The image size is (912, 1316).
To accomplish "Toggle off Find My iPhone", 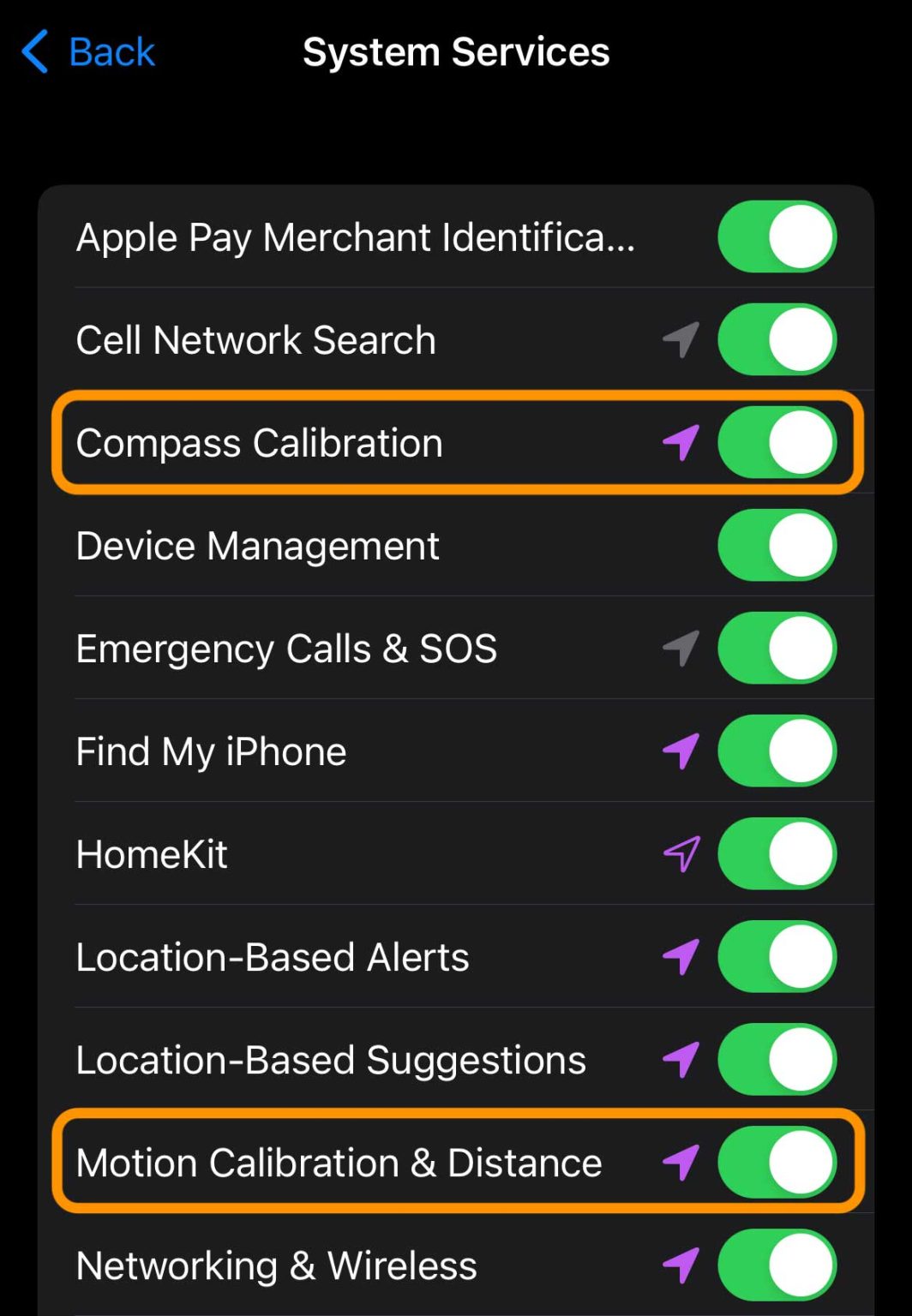I will tap(776, 751).
